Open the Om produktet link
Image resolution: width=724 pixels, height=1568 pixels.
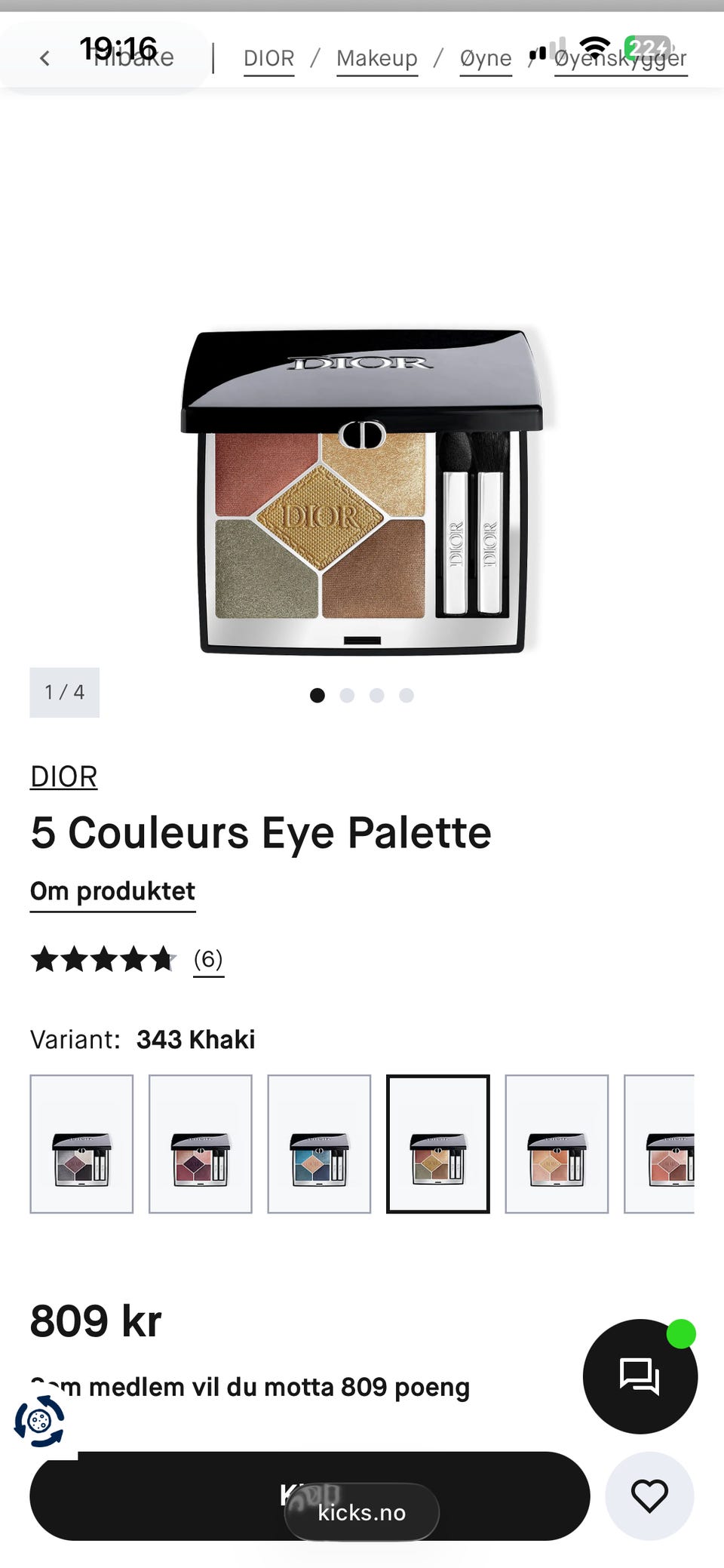click(x=112, y=892)
